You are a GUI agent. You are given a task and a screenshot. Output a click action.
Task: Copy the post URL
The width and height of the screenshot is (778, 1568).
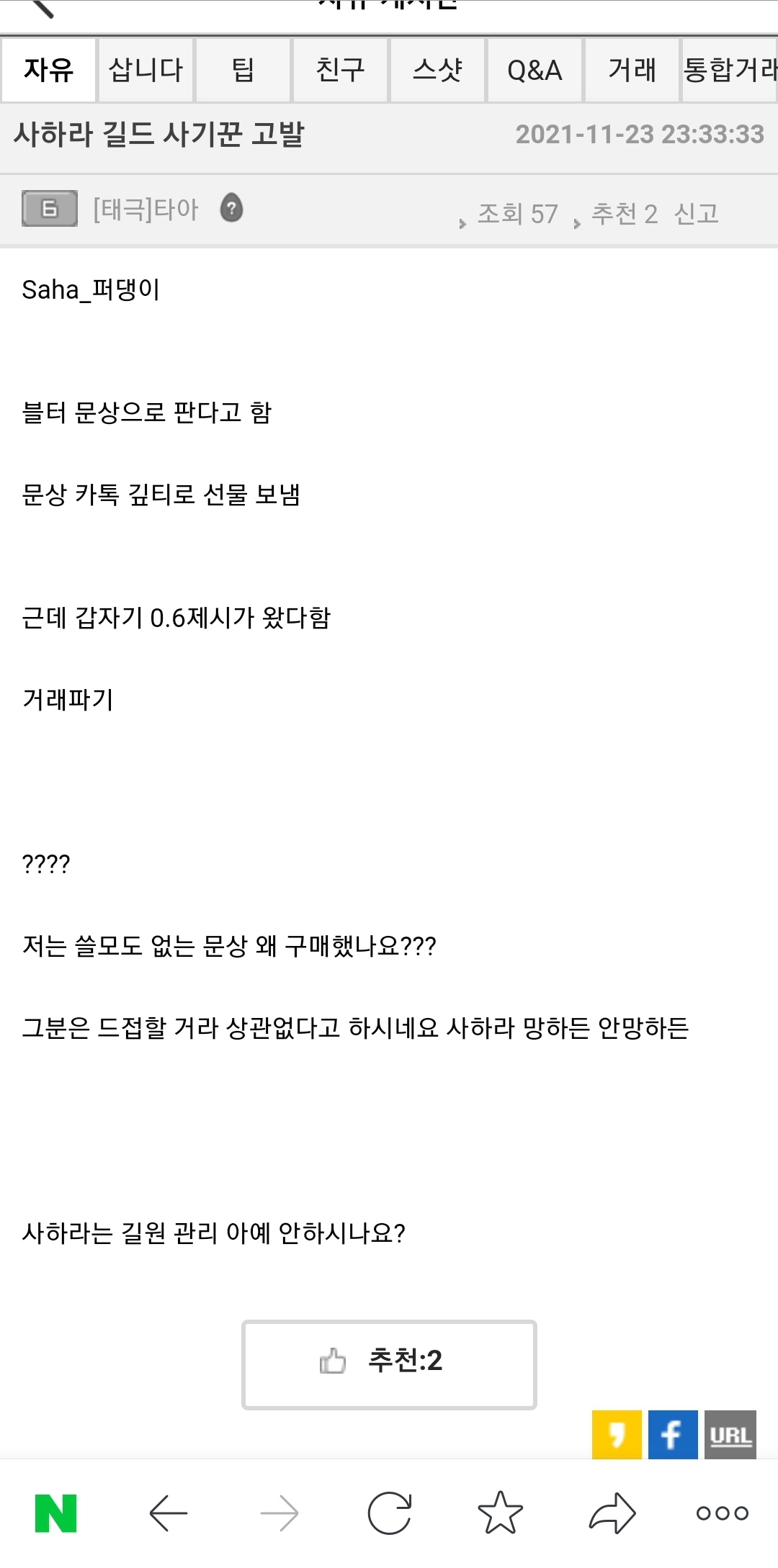[x=730, y=1434]
